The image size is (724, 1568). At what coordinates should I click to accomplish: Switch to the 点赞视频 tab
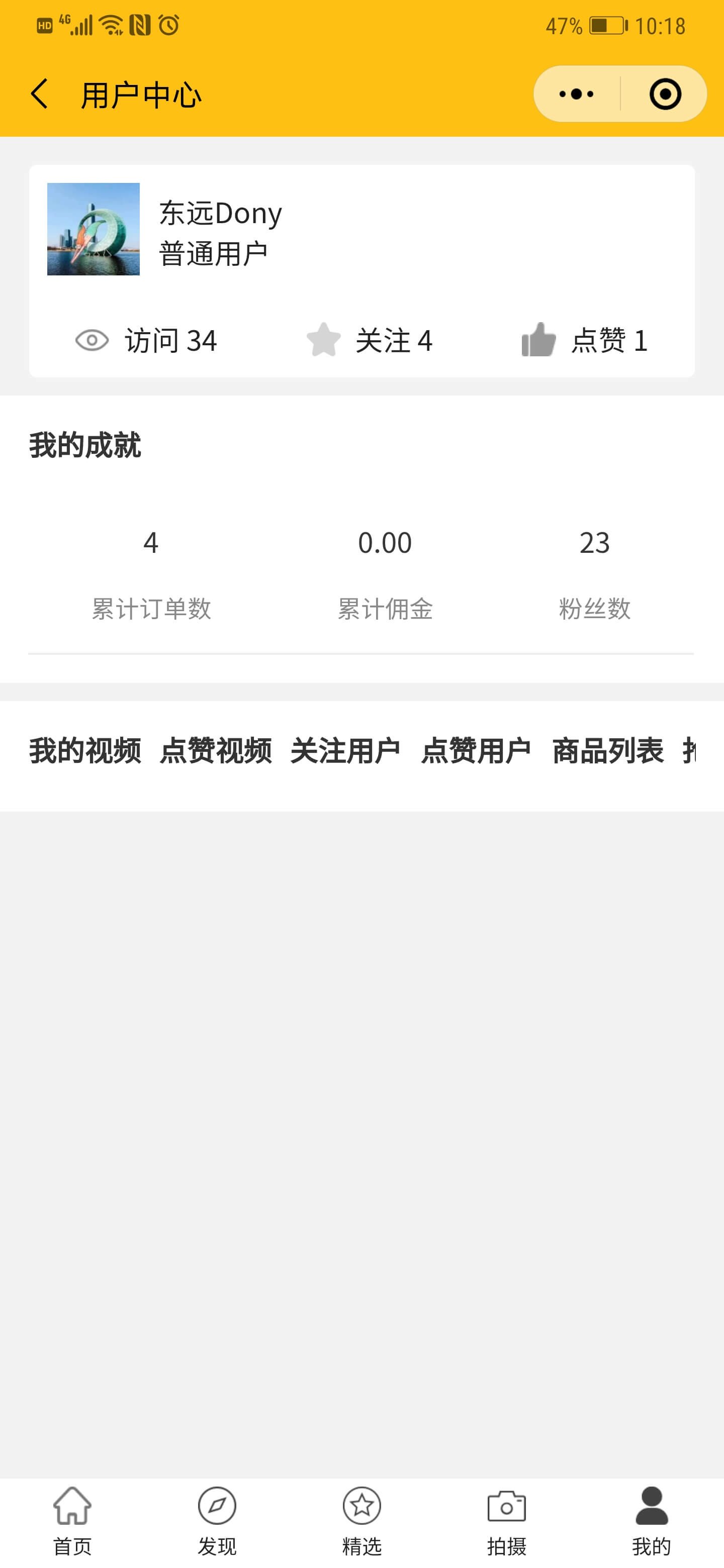click(x=216, y=750)
